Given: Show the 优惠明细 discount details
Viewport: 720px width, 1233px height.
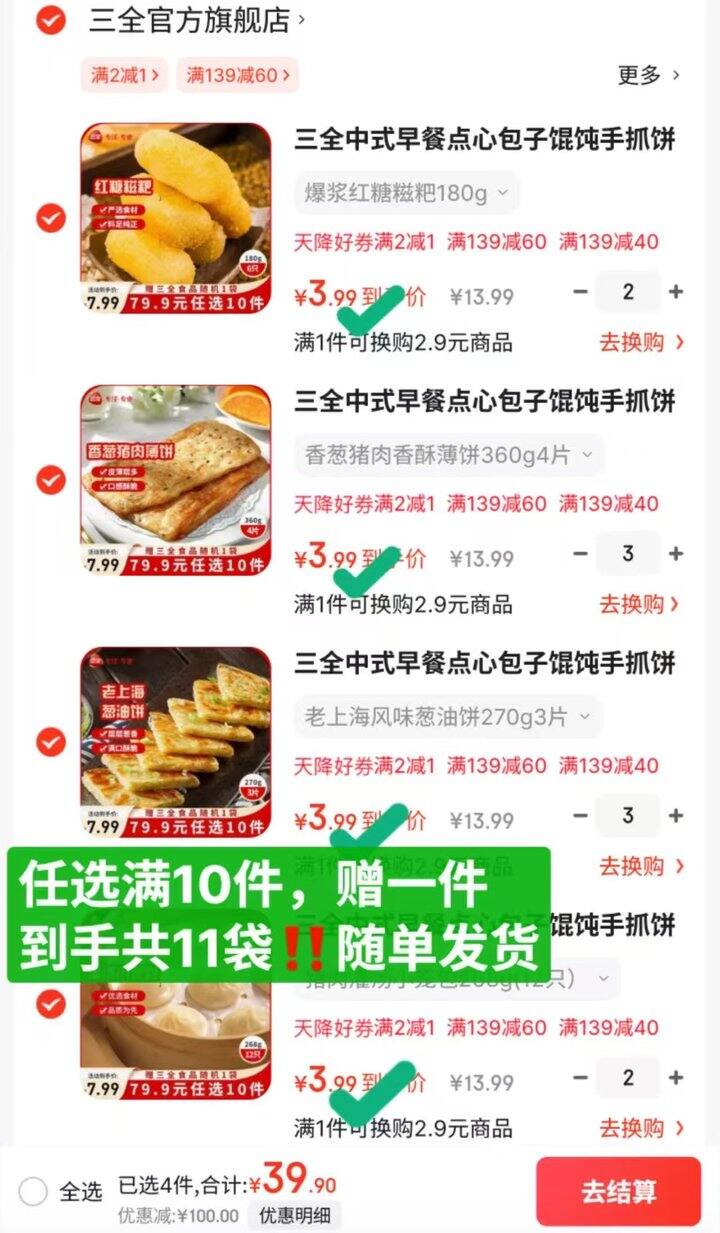Looking at the screenshot, I should coord(295,1216).
